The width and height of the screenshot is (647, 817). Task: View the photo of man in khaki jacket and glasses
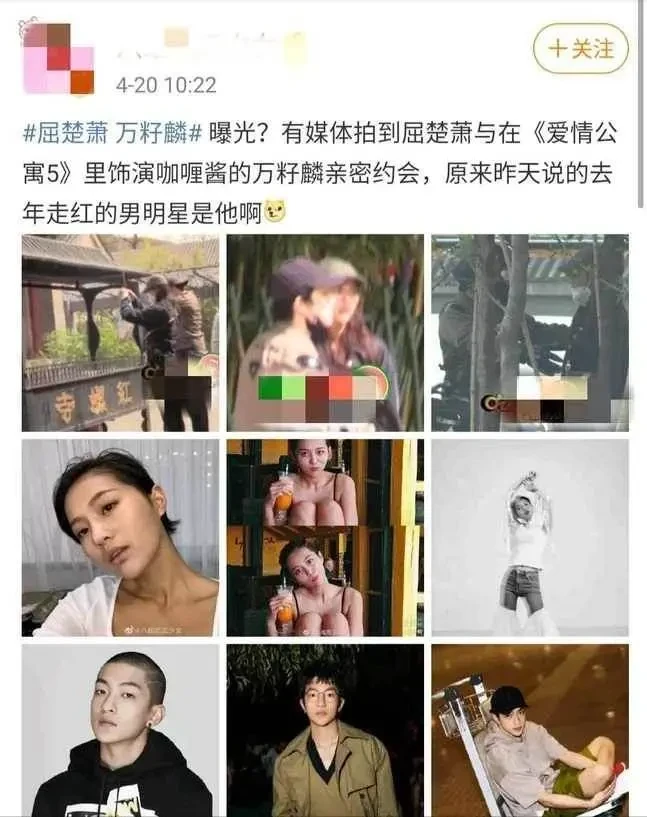point(325,731)
